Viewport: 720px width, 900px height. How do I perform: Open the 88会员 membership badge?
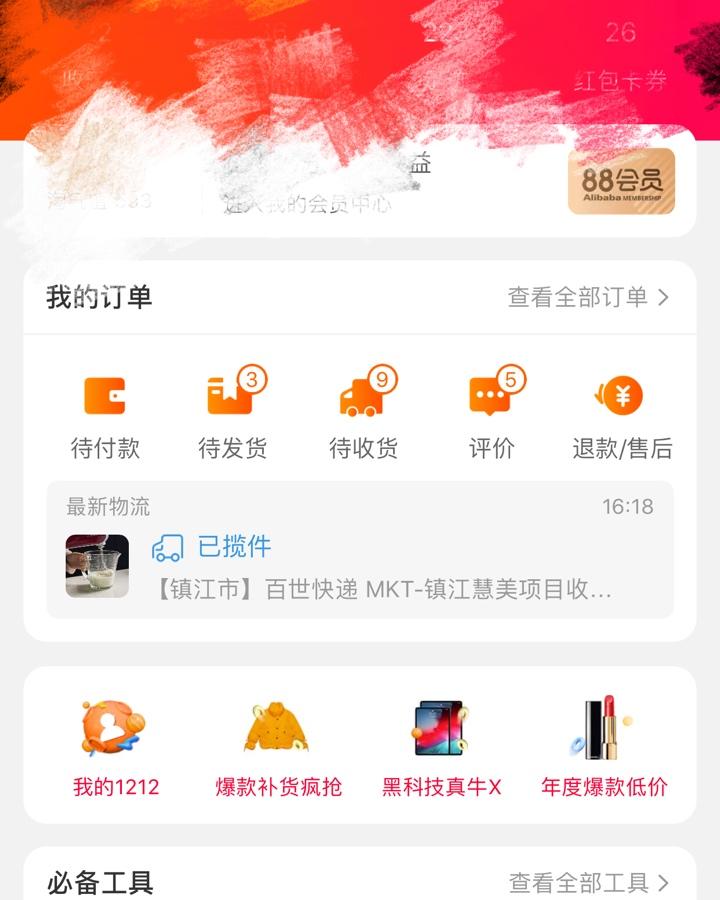coord(621,181)
